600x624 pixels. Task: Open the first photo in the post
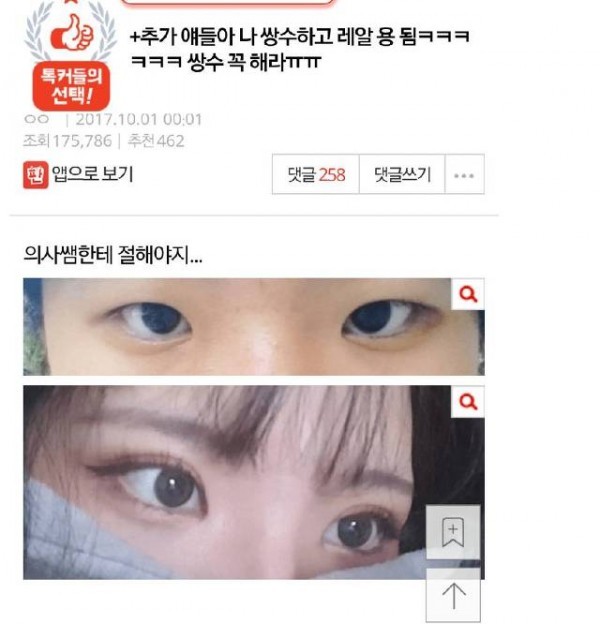coord(240,327)
